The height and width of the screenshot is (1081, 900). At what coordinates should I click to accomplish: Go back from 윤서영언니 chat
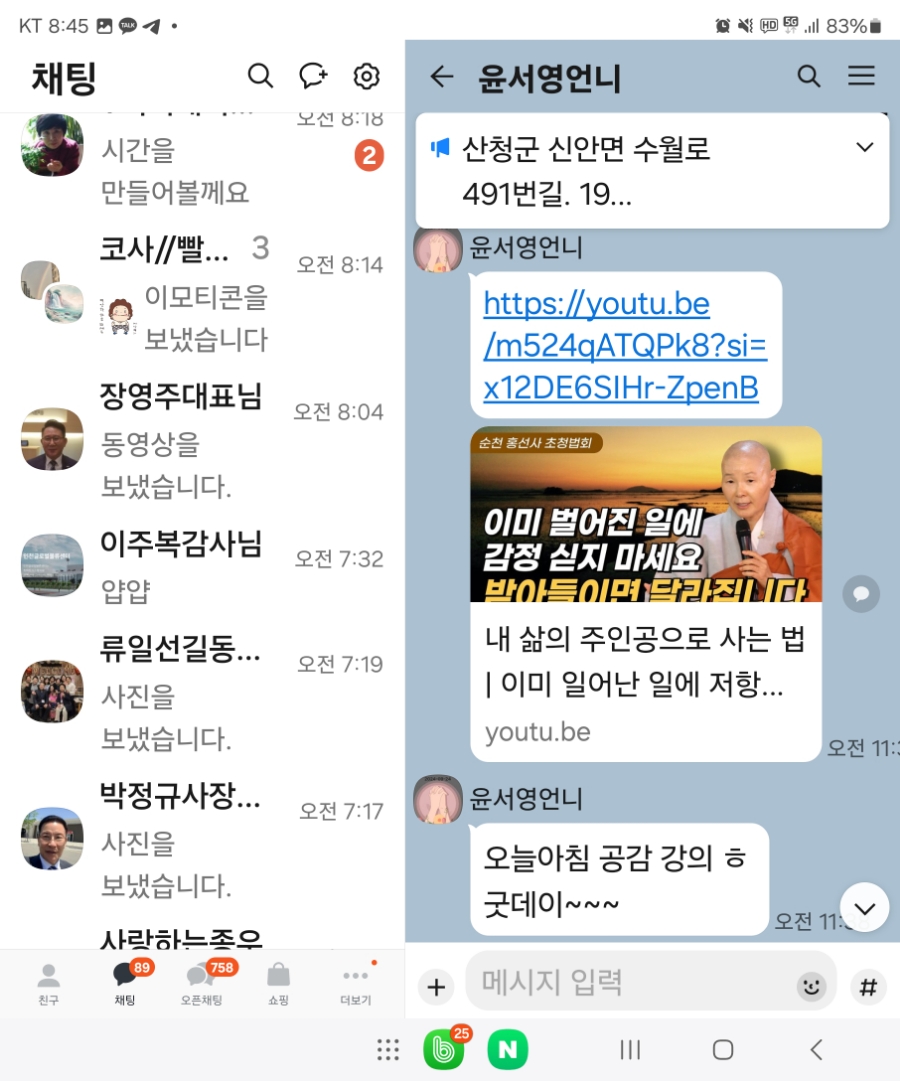click(x=441, y=77)
